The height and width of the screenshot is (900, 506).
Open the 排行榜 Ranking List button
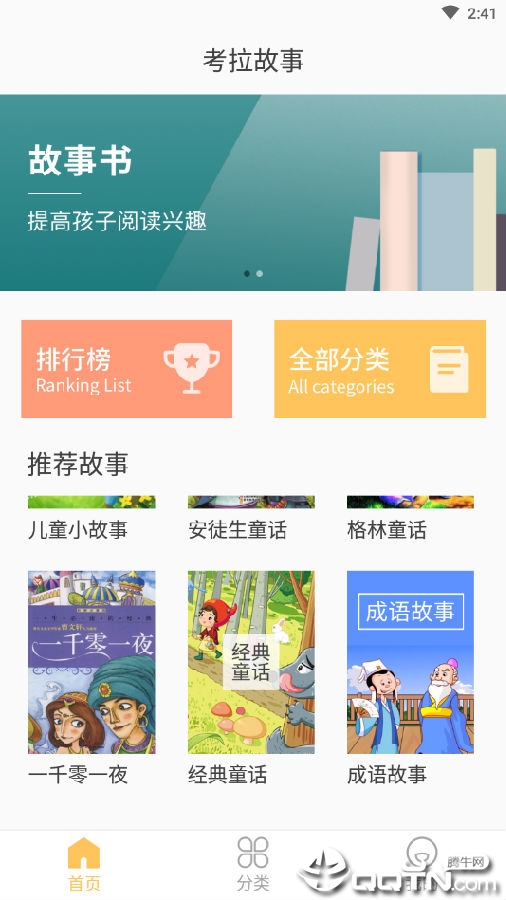[127, 368]
